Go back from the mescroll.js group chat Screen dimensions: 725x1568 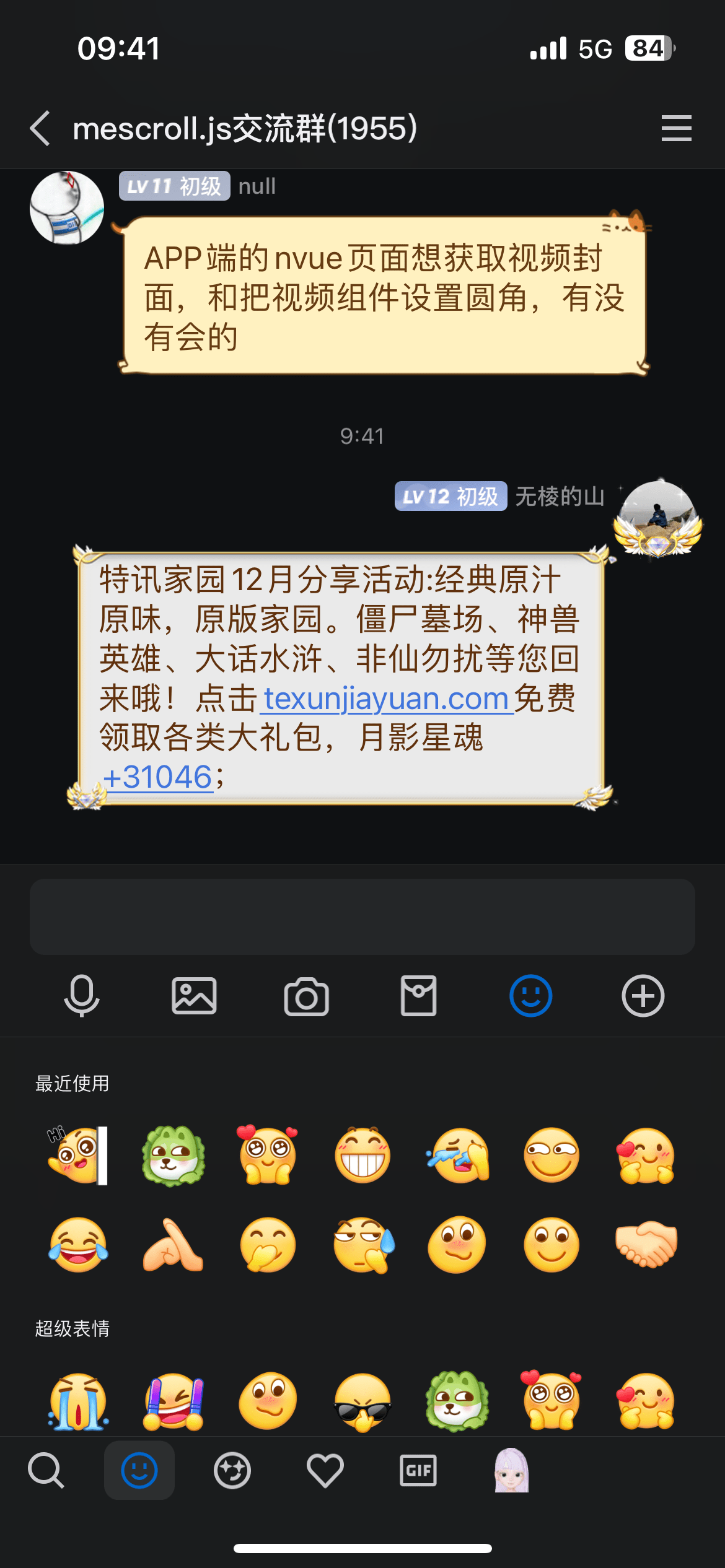coord(41,128)
